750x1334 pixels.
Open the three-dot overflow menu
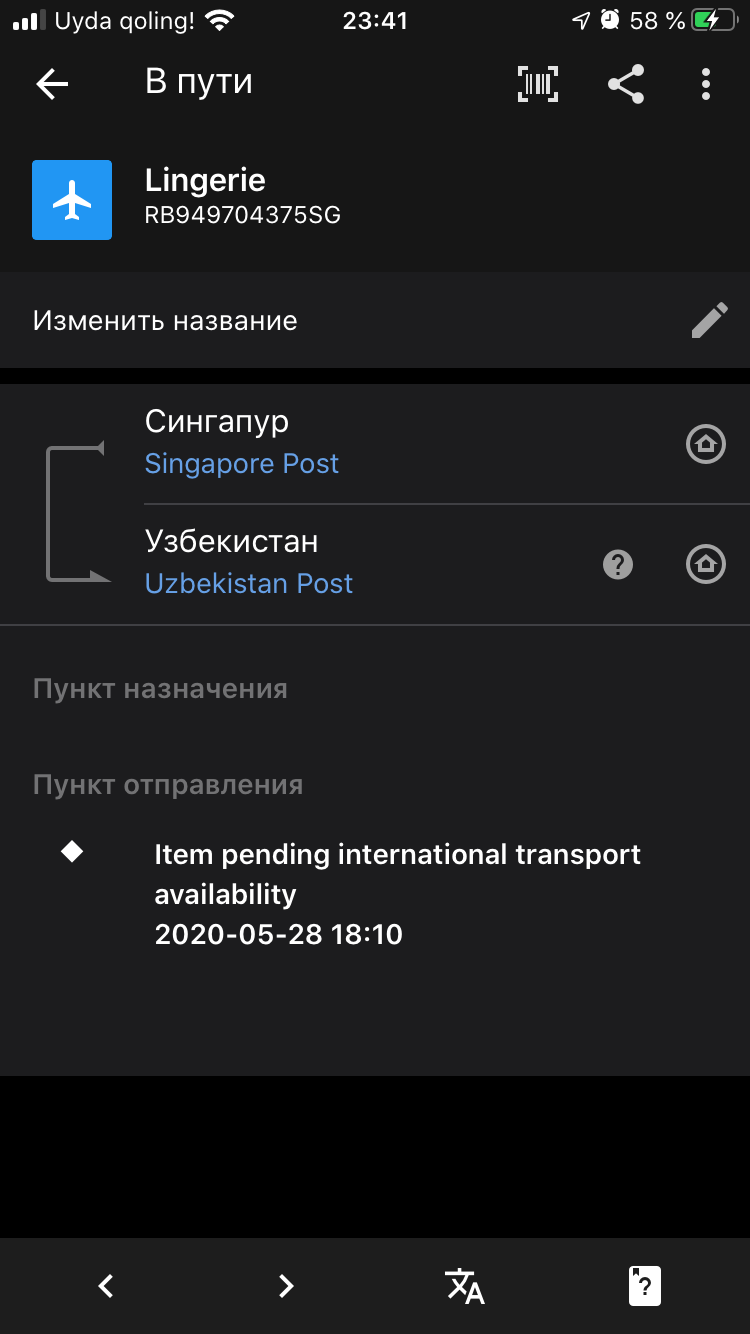tap(706, 84)
